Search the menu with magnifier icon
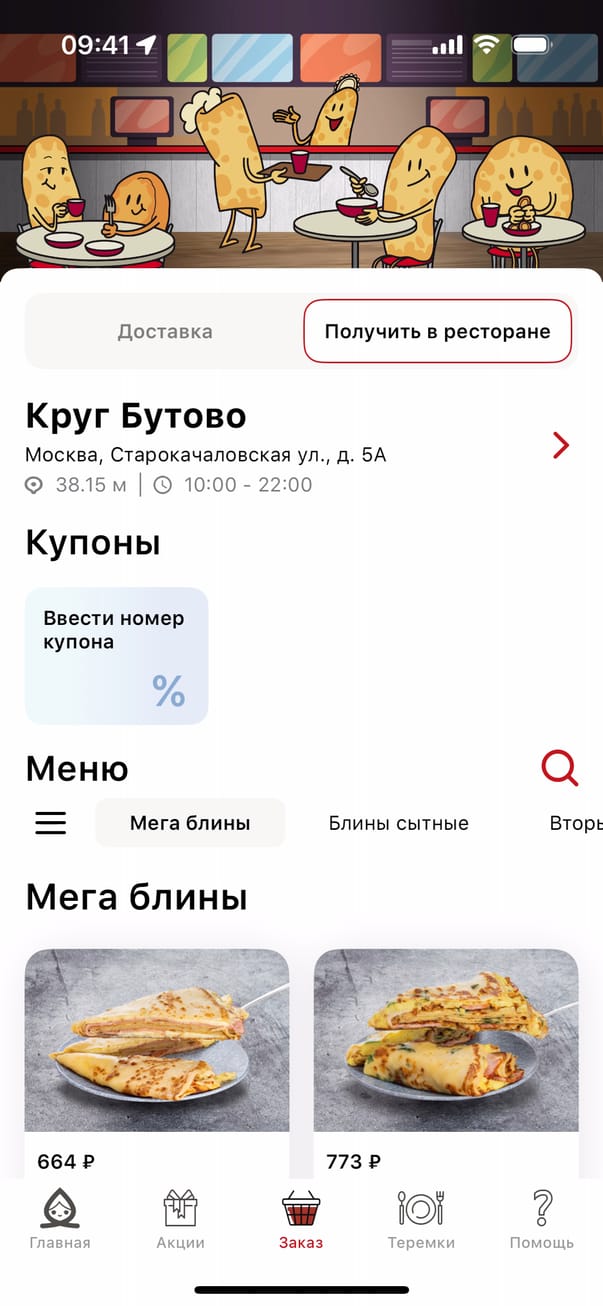Screen dimensions: 603x1306 (559, 769)
